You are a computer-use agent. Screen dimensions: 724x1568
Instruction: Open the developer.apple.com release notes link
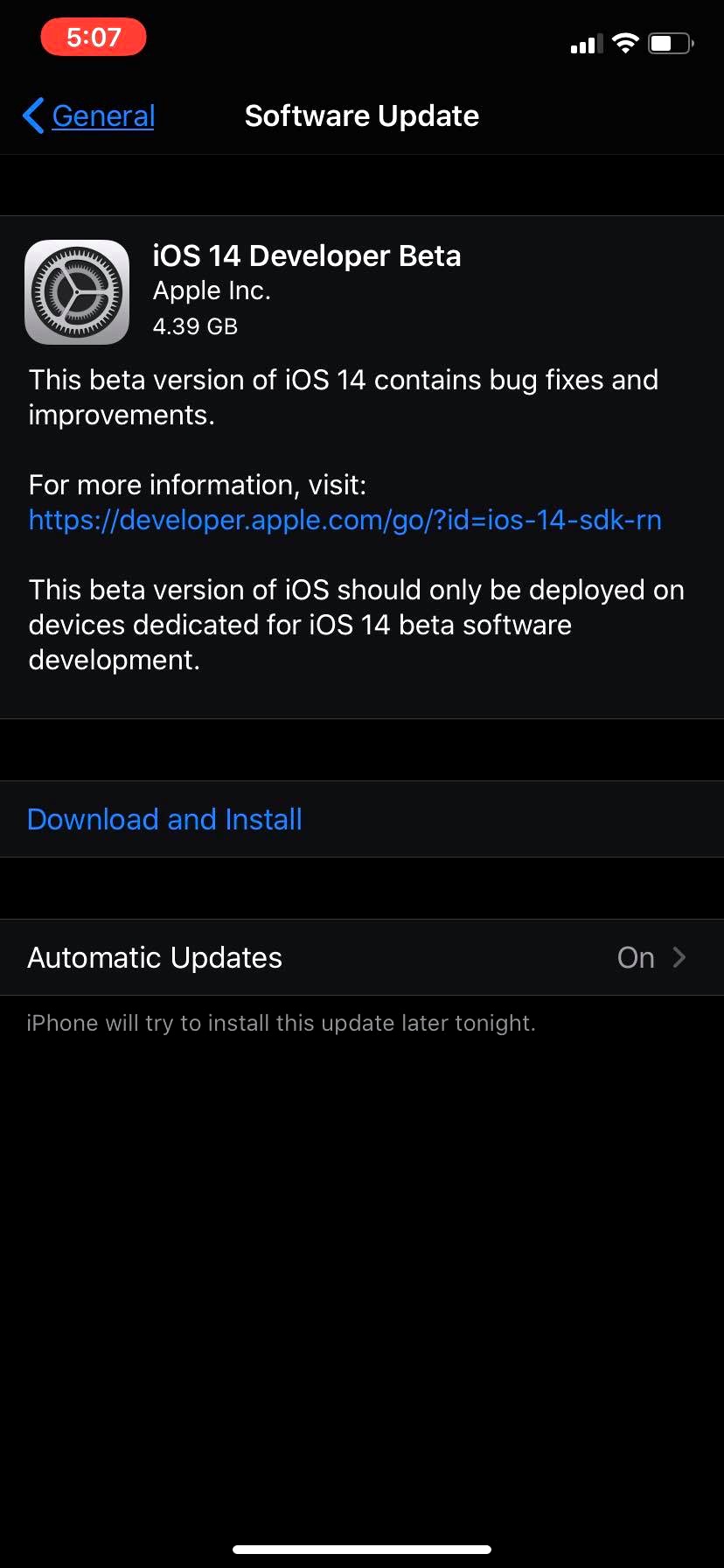coord(345,520)
